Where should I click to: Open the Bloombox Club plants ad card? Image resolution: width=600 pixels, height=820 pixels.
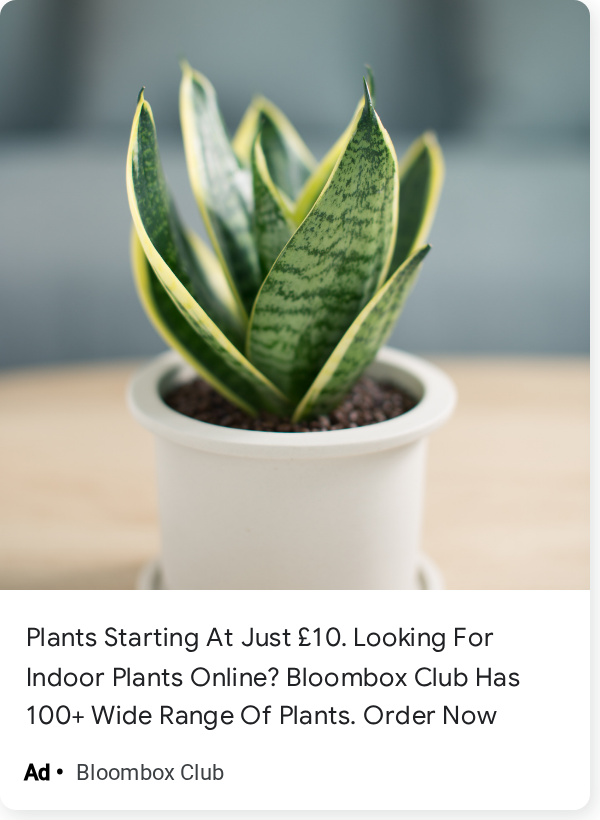click(295, 405)
